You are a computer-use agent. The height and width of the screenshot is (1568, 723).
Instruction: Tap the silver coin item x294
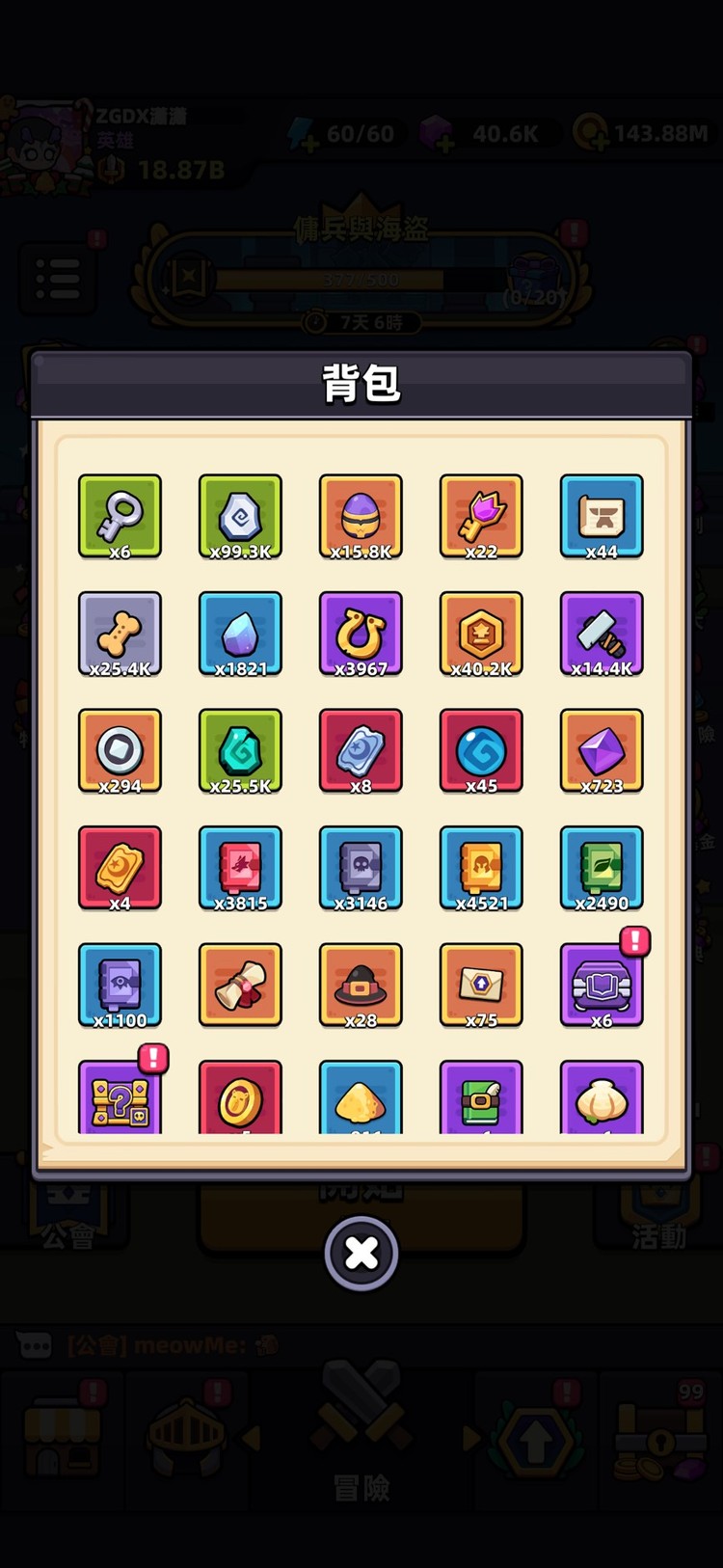[120, 750]
